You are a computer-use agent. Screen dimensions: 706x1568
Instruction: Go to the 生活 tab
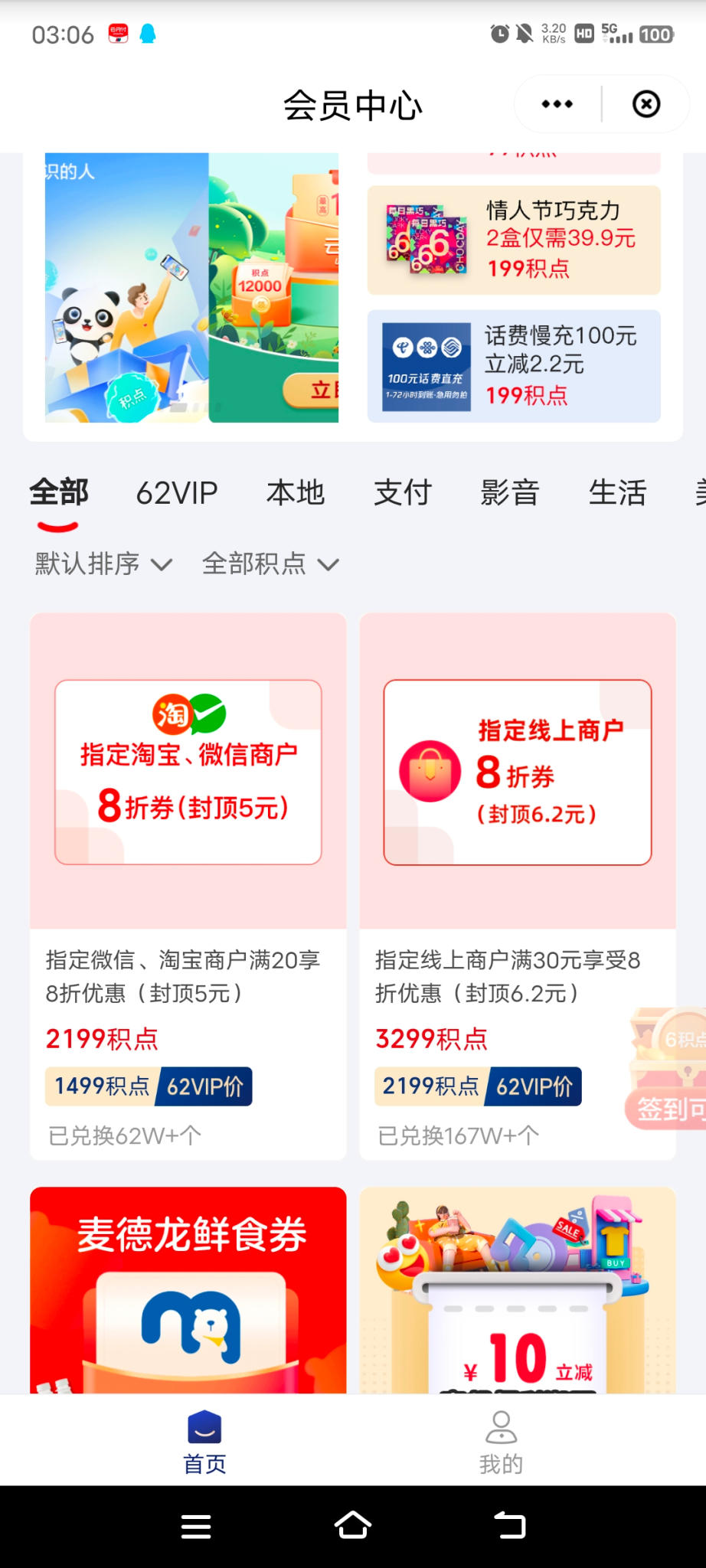coord(617,493)
